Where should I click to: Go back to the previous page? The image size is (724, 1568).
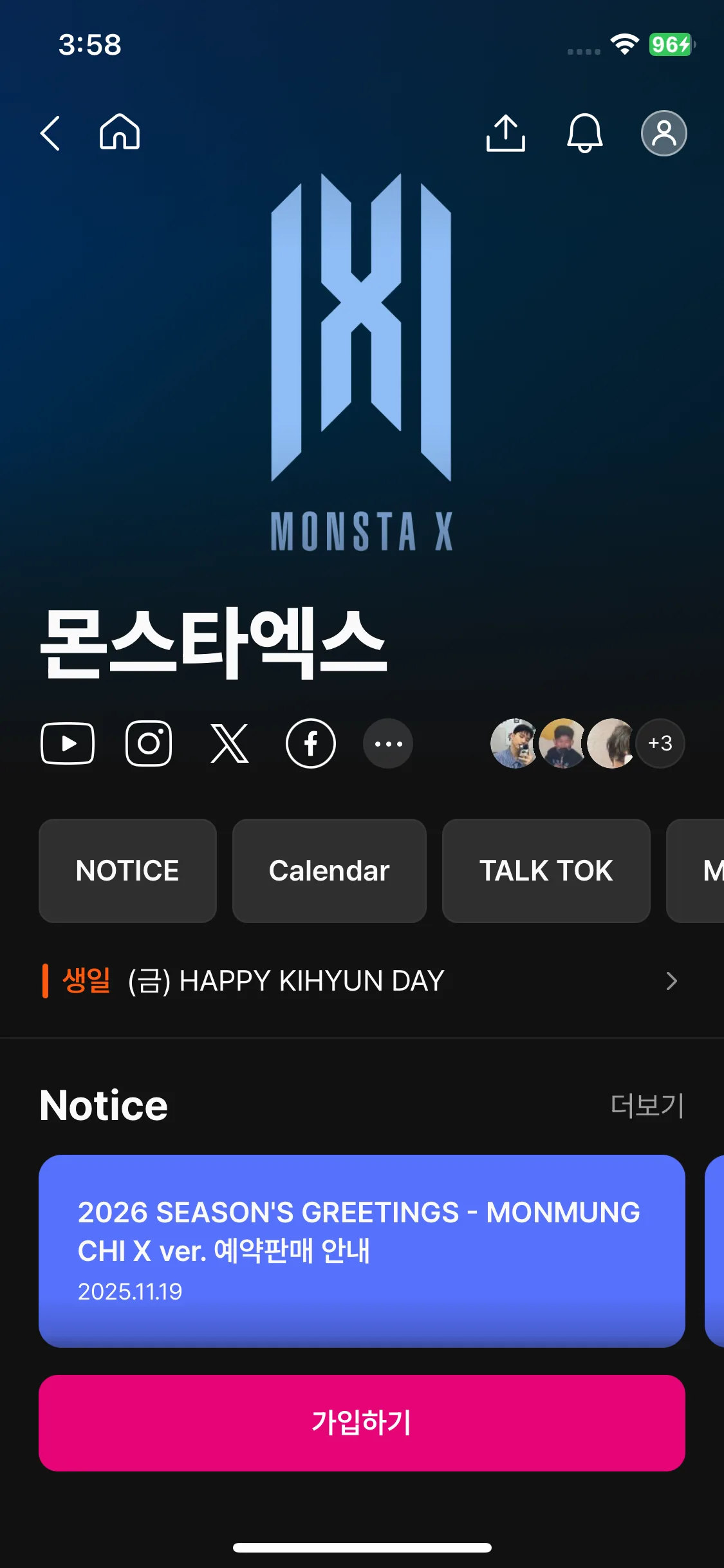[50, 133]
